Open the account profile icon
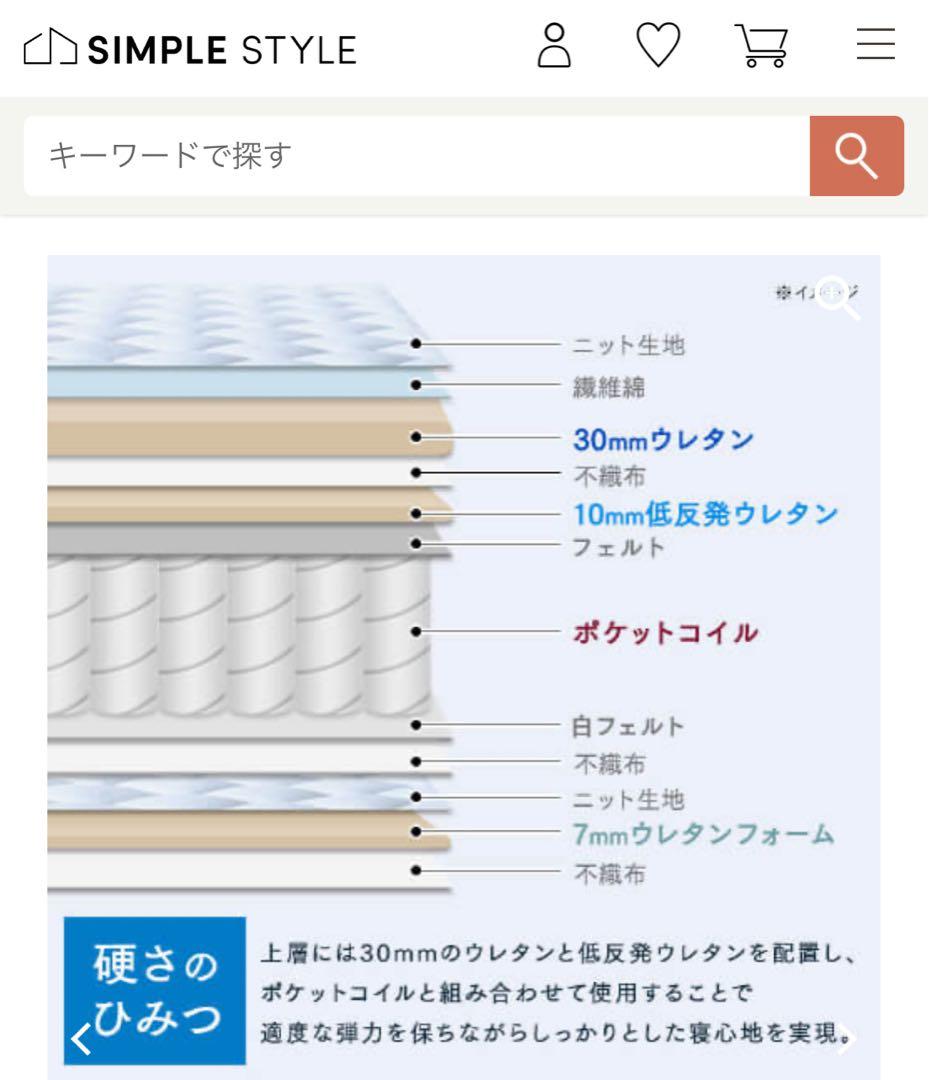Image resolution: width=929 pixels, height=1080 pixels. 554,46
